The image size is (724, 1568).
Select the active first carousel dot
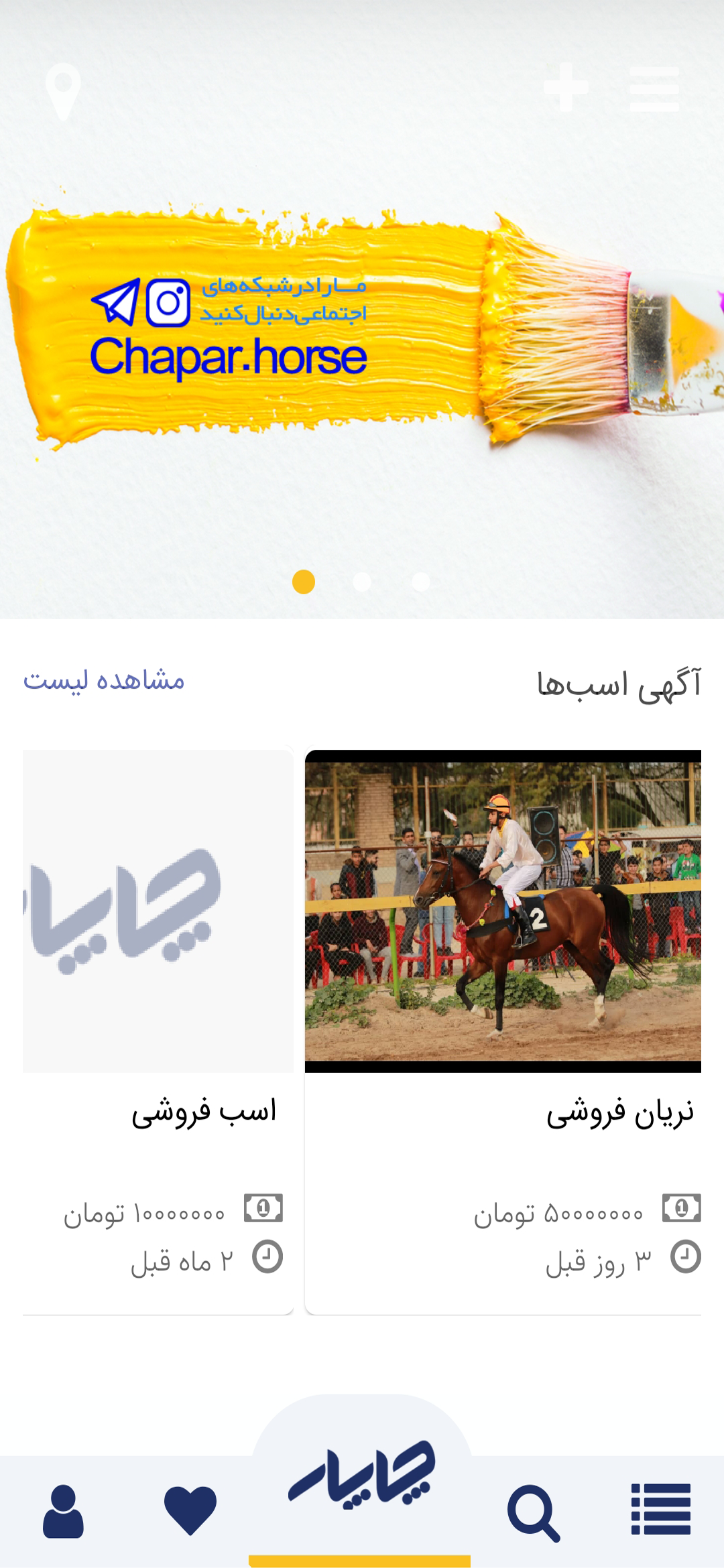pyautogui.click(x=303, y=582)
